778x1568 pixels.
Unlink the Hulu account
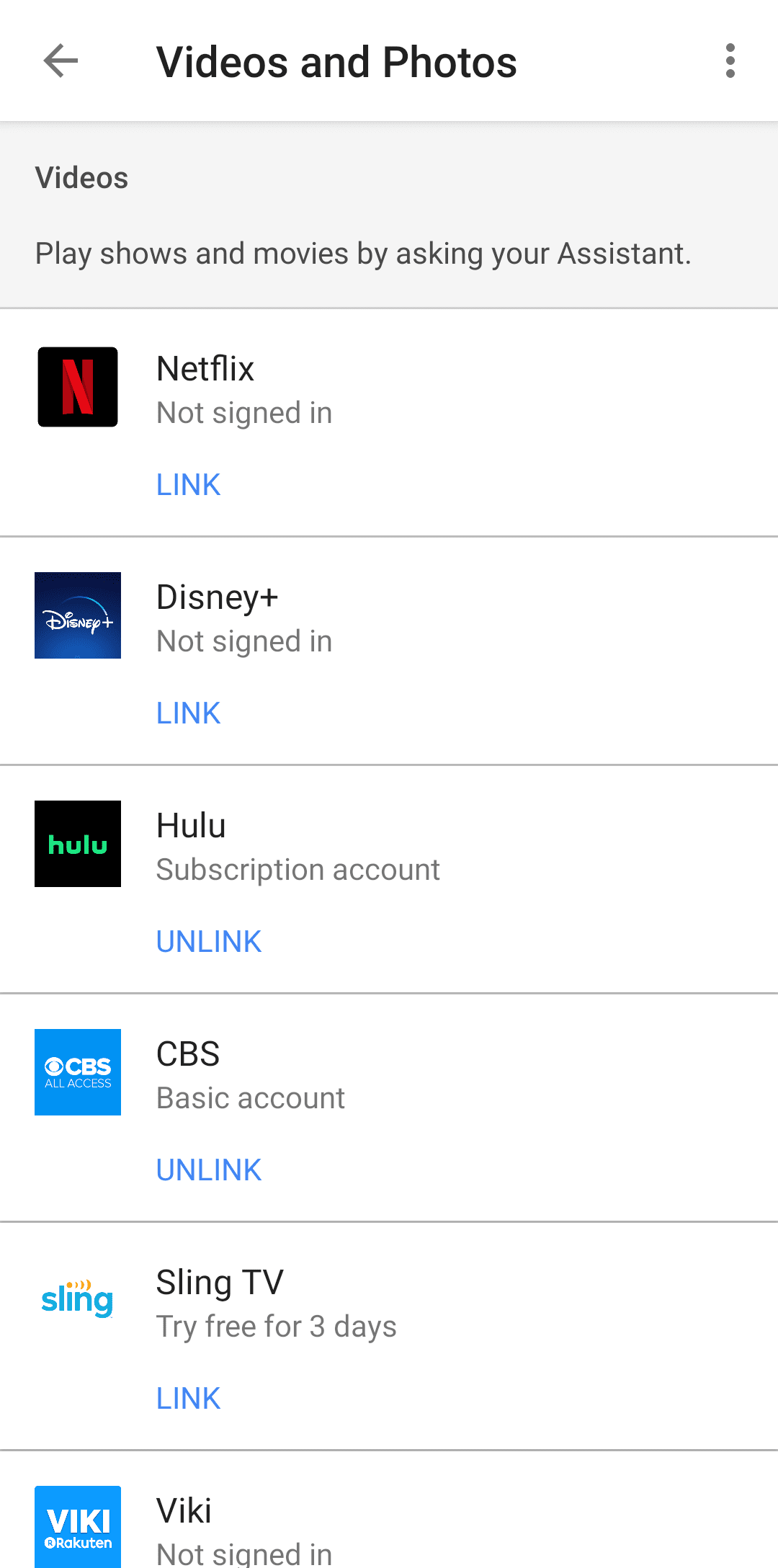(x=208, y=942)
